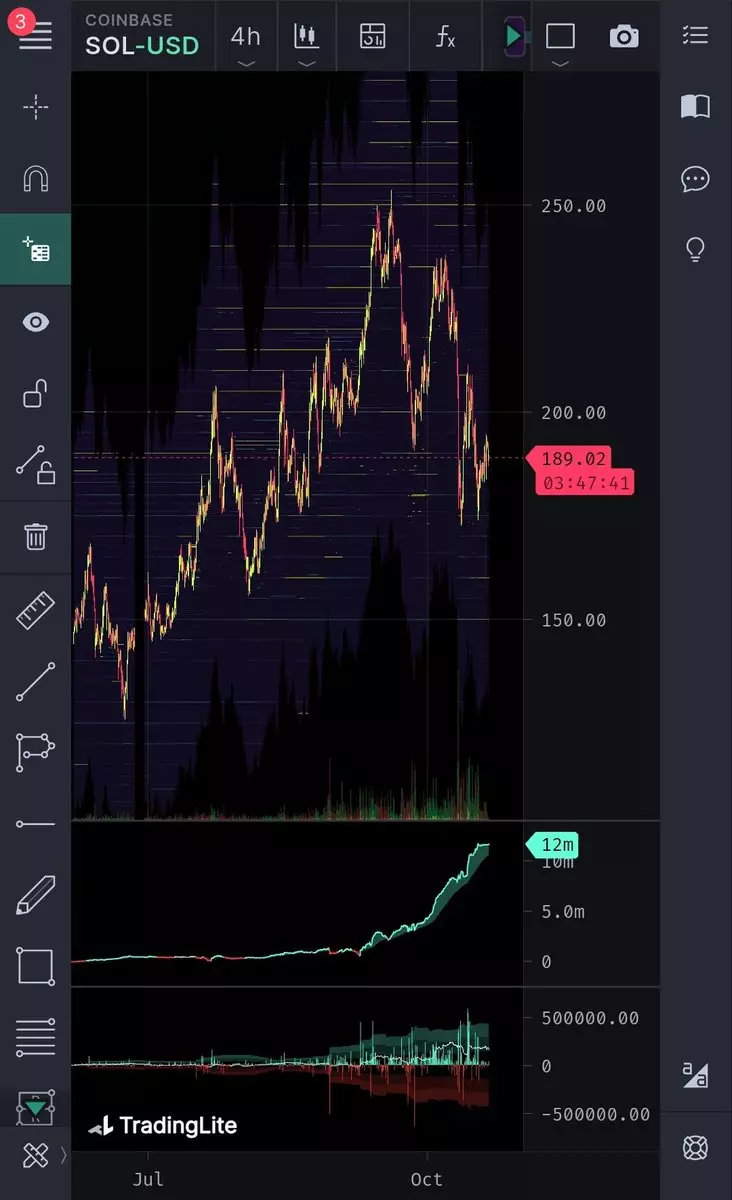Open the lightbulb ideas panel

click(x=695, y=249)
